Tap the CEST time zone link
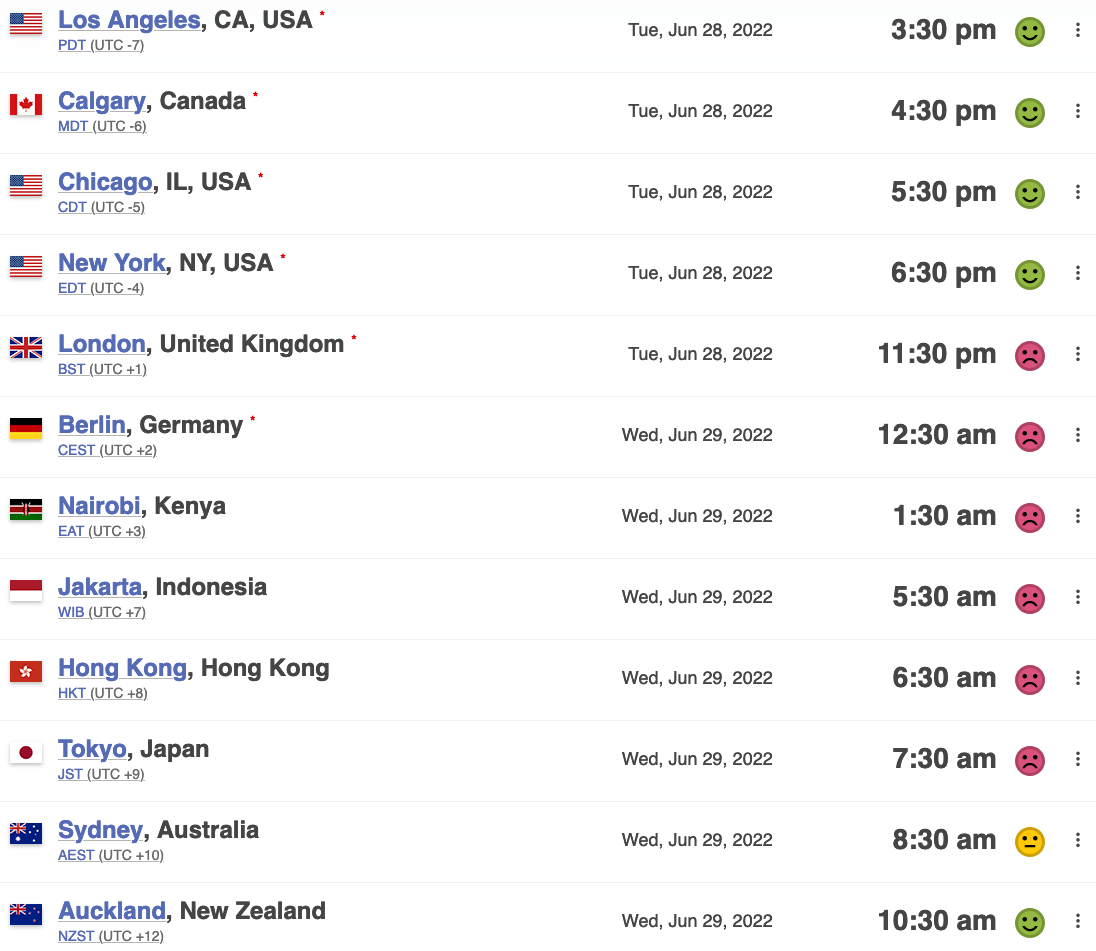This screenshot has height=951, width=1096. coord(77,451)
